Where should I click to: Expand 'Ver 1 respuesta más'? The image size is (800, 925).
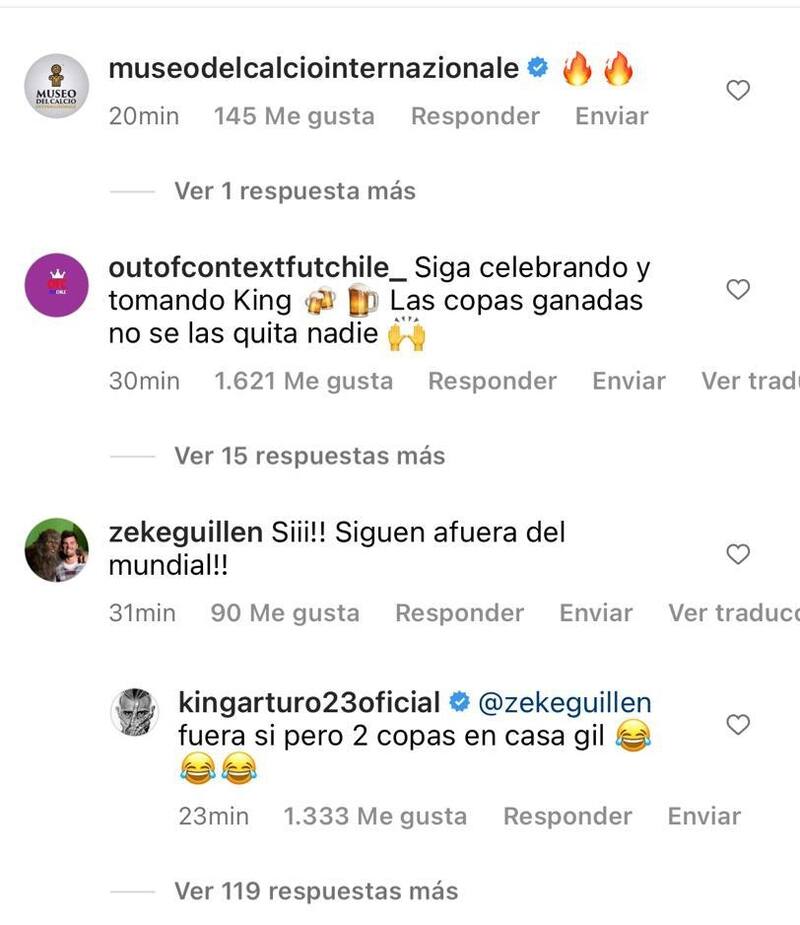(x=294, y=190)
